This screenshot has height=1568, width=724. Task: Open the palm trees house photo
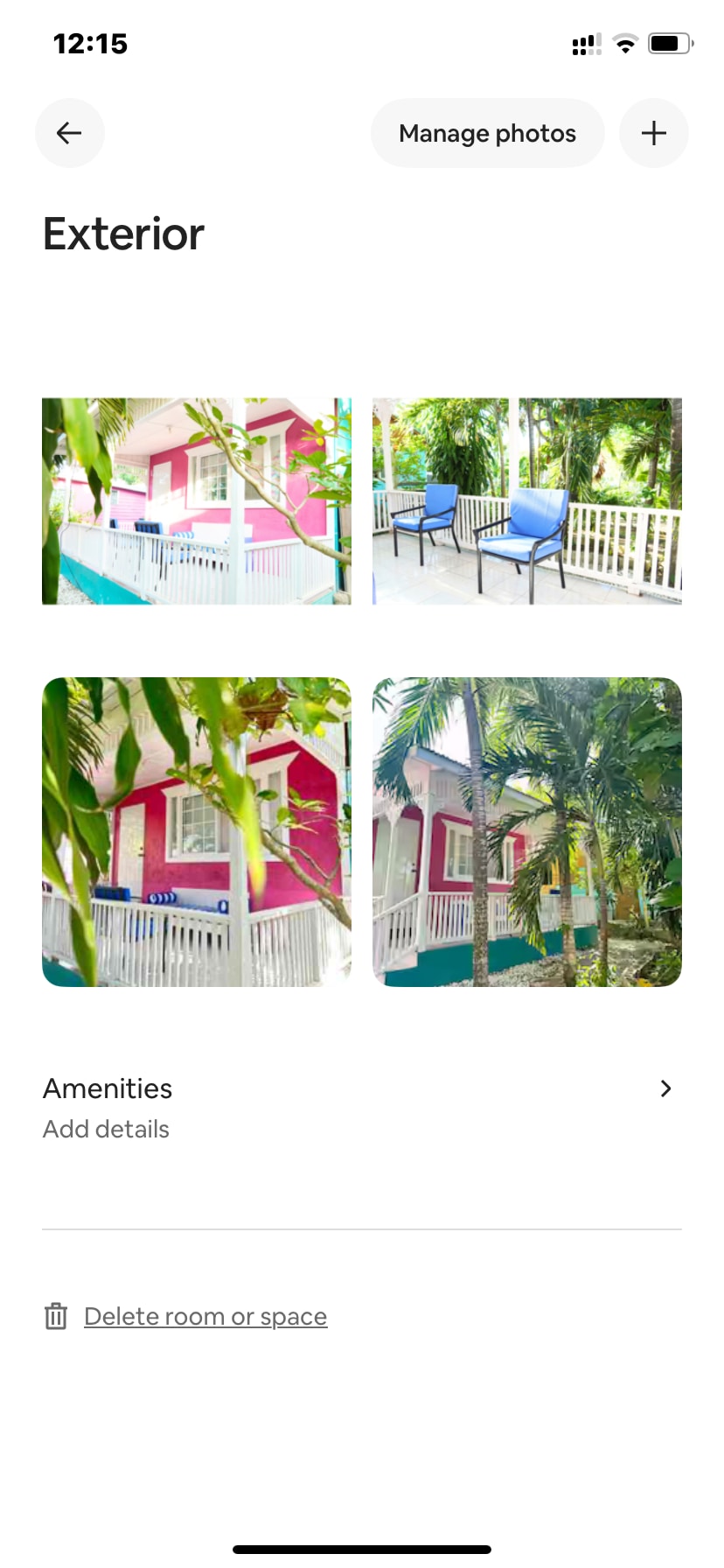[x=526, y=831]
